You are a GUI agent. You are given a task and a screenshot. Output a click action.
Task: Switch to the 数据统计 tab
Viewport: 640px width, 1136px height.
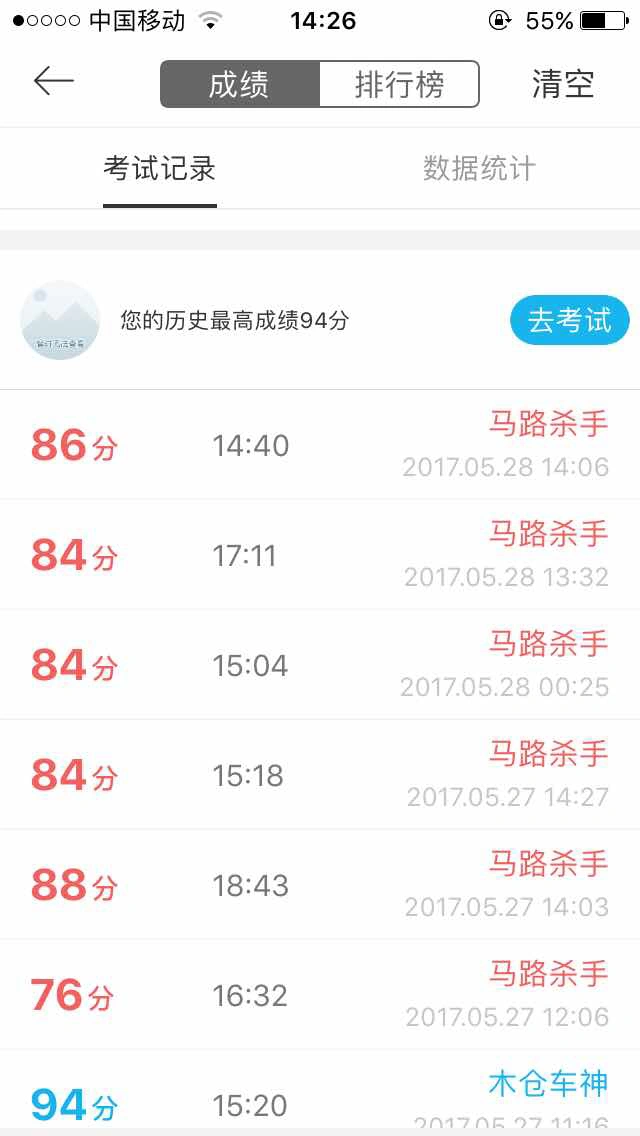[479, 169]
